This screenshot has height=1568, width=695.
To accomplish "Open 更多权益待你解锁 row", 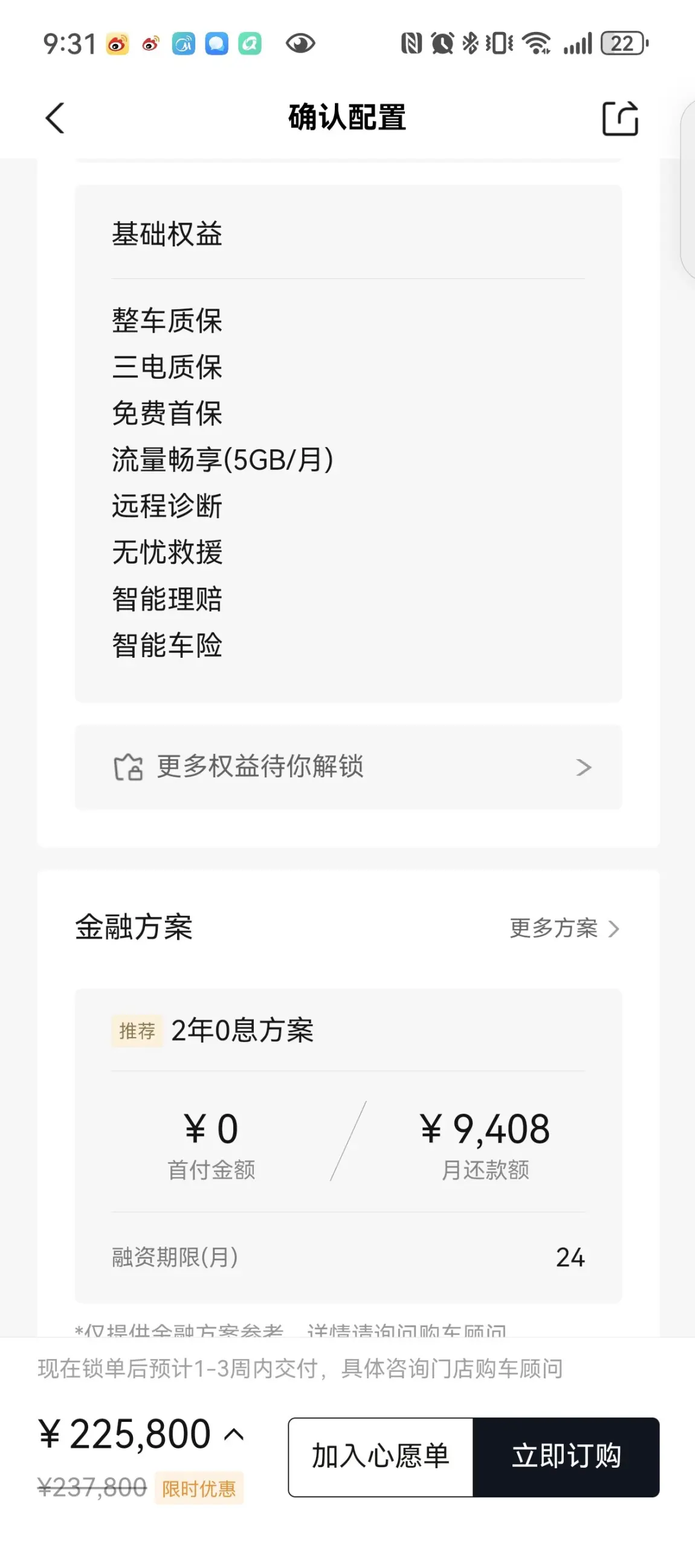I will coord(348,767).
